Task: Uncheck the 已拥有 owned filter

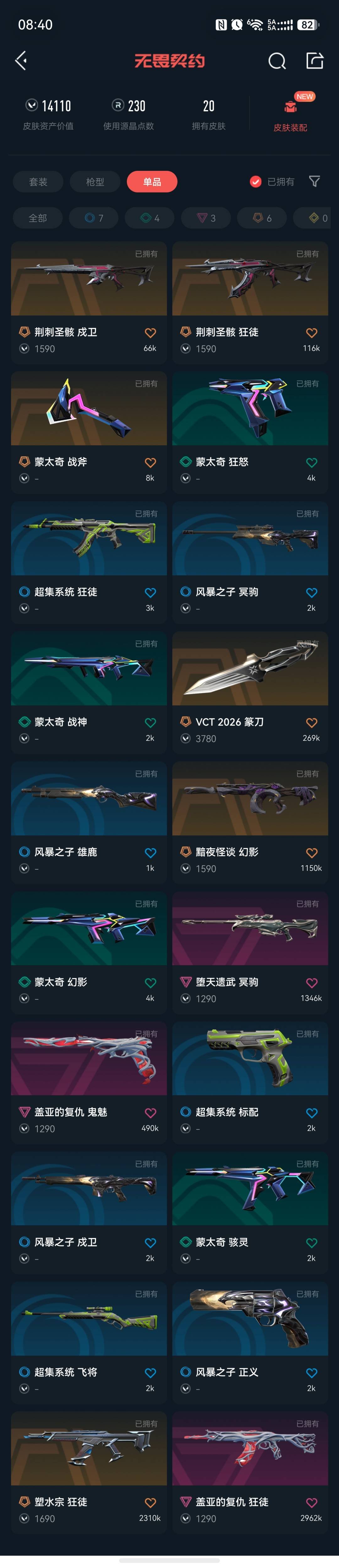Action: point(256,182)
